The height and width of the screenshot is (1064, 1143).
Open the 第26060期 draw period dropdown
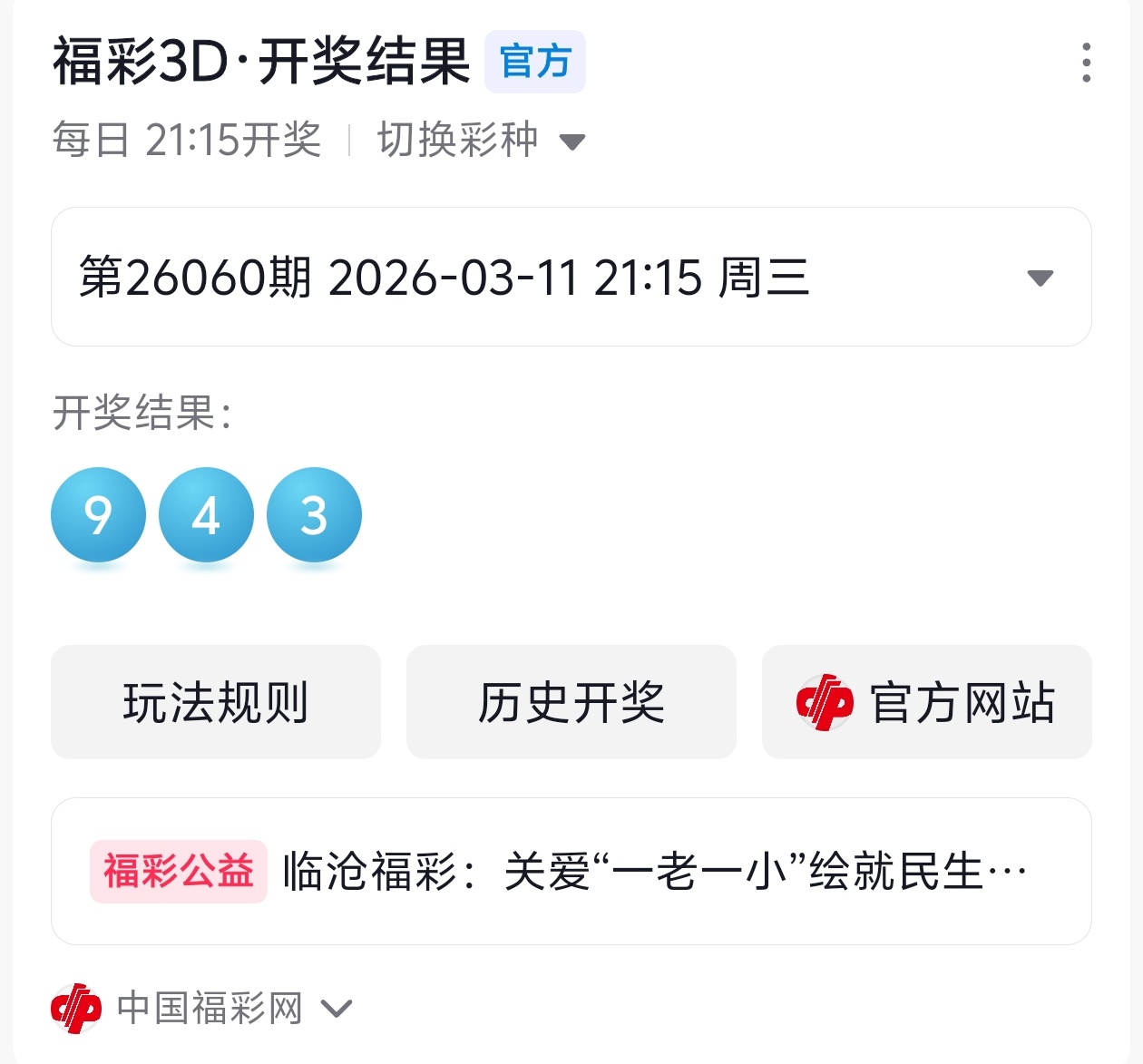[571, 277]
